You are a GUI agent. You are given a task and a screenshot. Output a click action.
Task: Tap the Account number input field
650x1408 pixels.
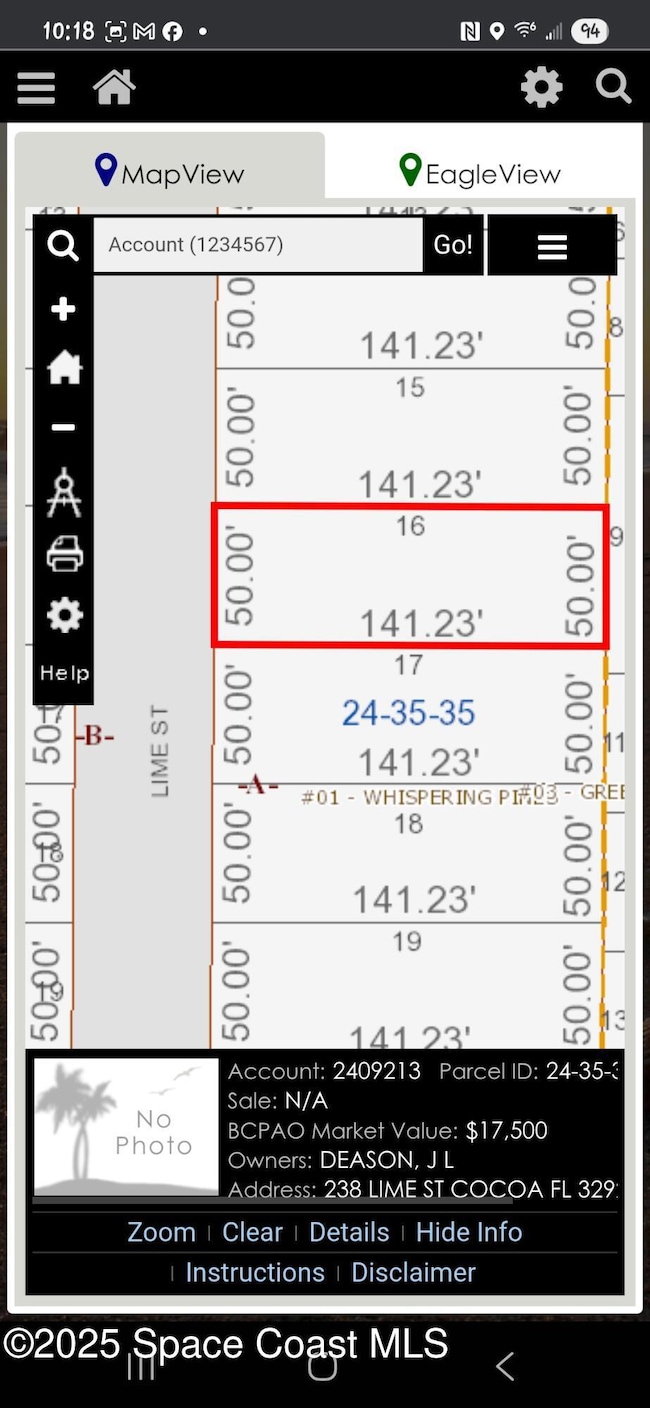tap(258, 245)
